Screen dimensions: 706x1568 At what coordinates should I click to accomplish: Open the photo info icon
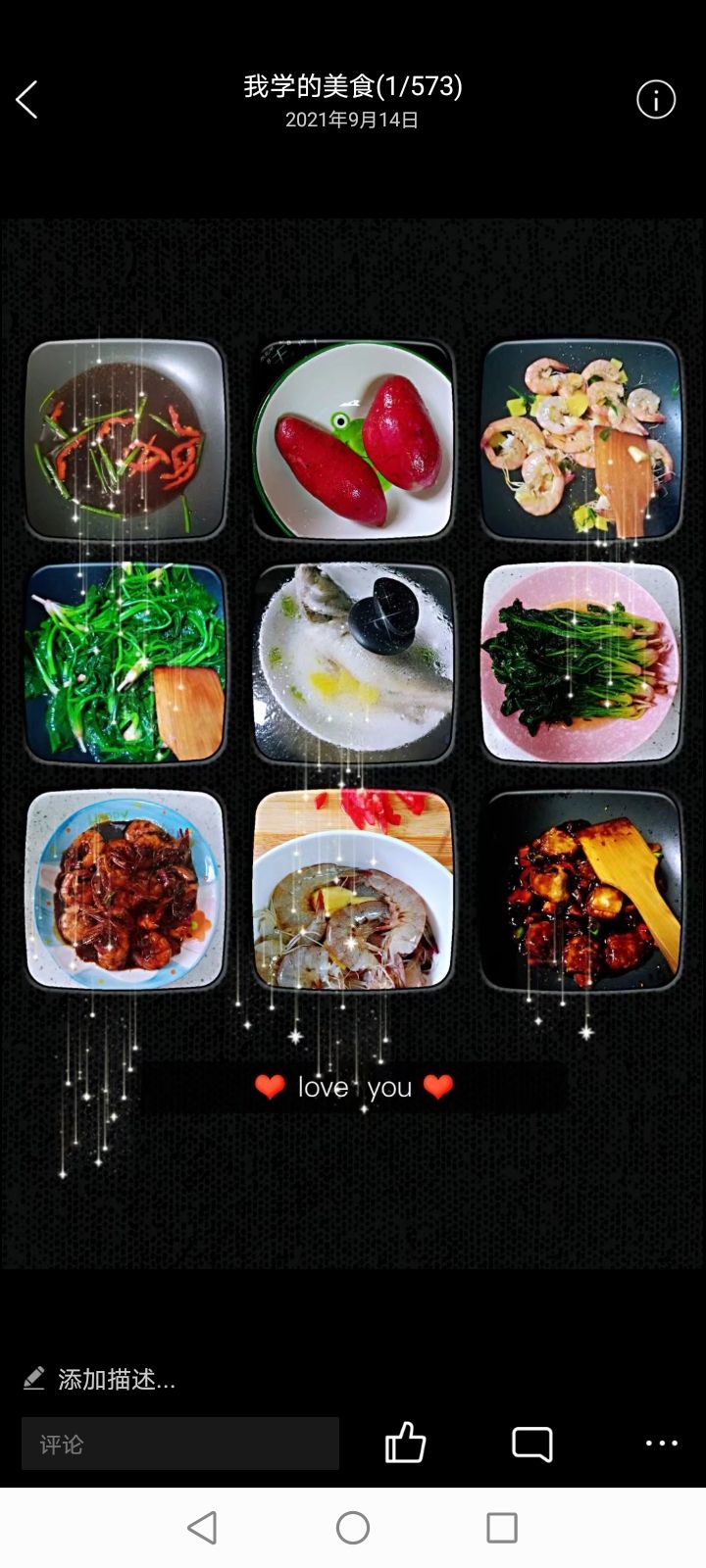(656, 100)
